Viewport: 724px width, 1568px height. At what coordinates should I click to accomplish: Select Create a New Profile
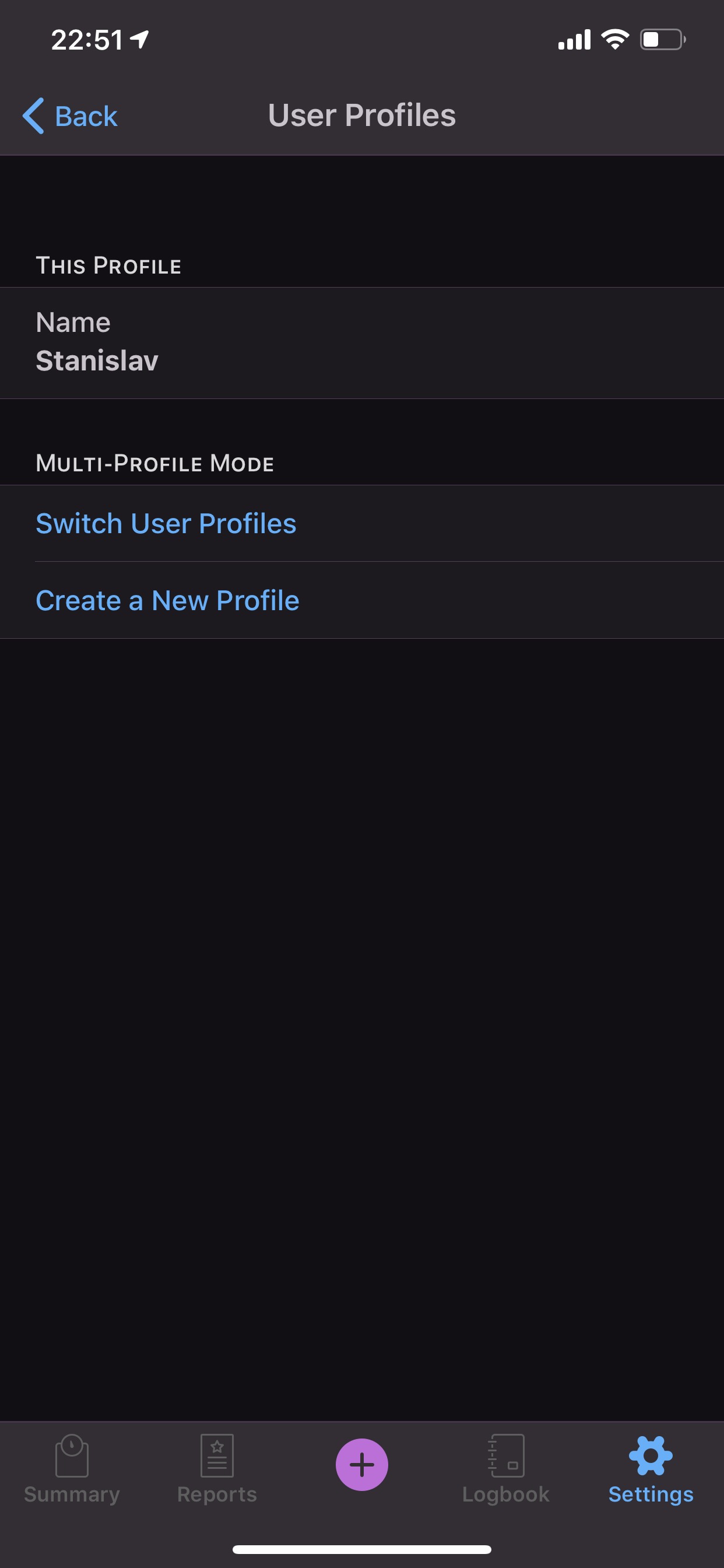[362, 600]
